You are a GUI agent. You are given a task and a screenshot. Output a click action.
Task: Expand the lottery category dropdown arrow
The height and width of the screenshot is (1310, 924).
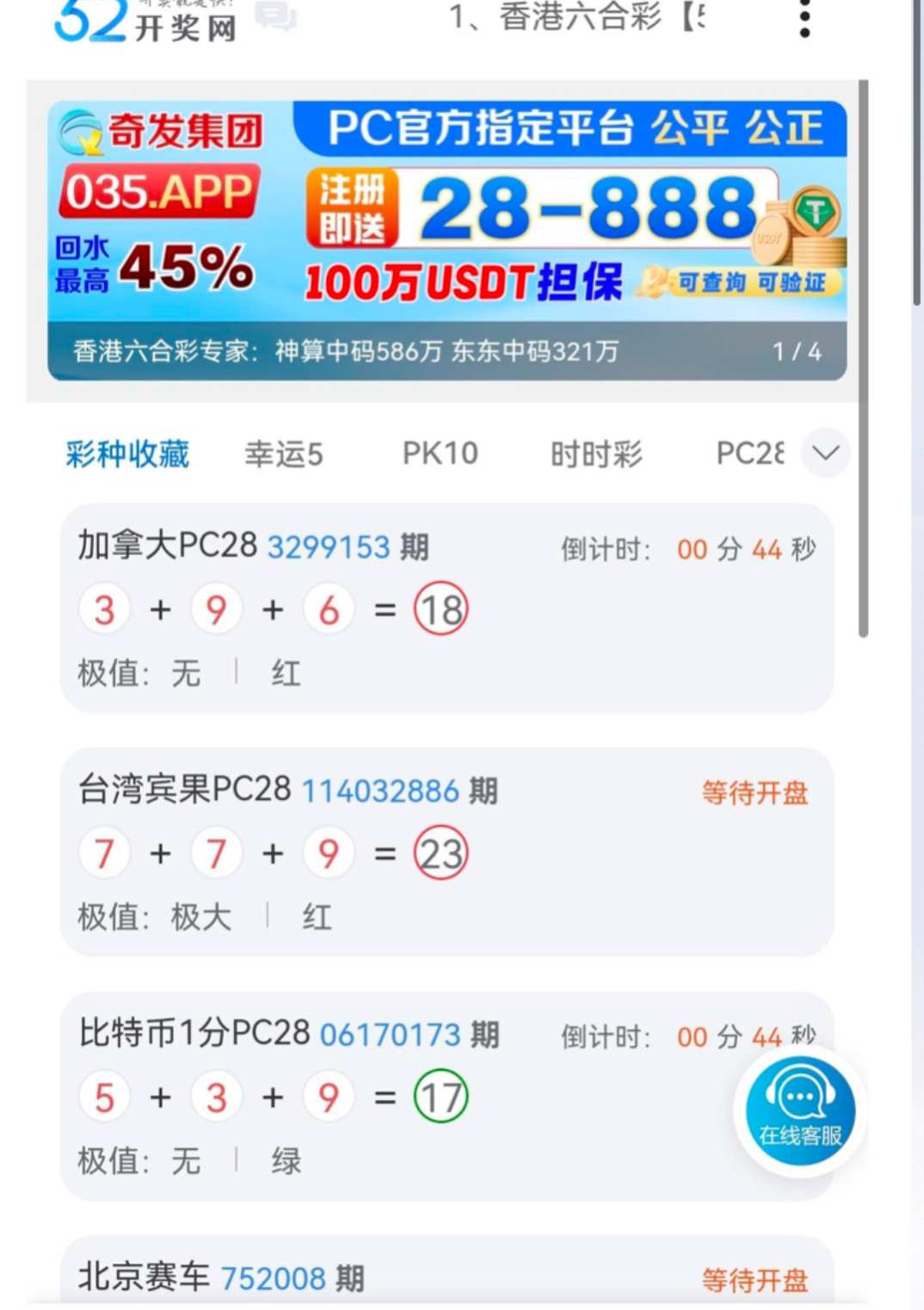(x=825, y=453)
